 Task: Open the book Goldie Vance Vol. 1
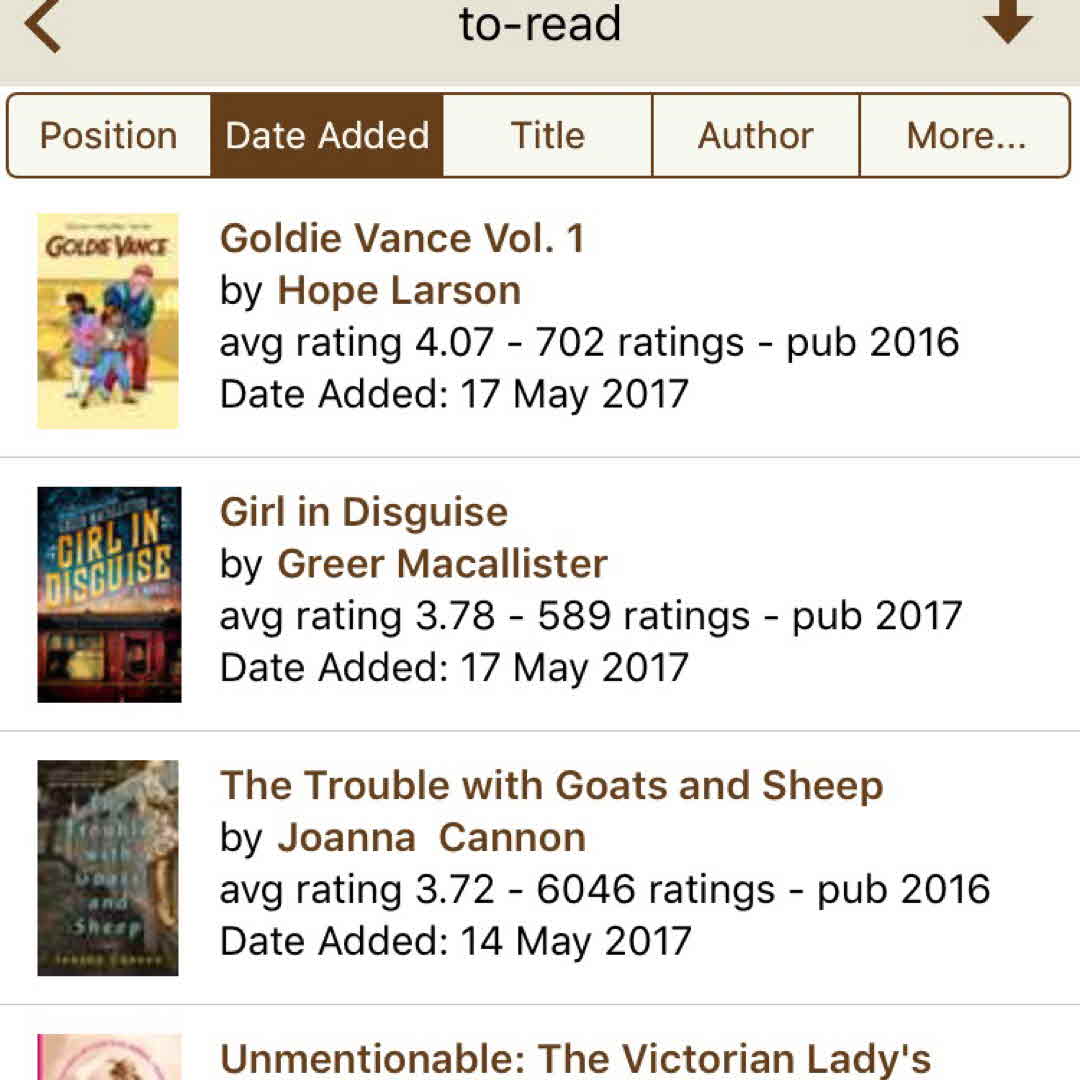(402, 239)
